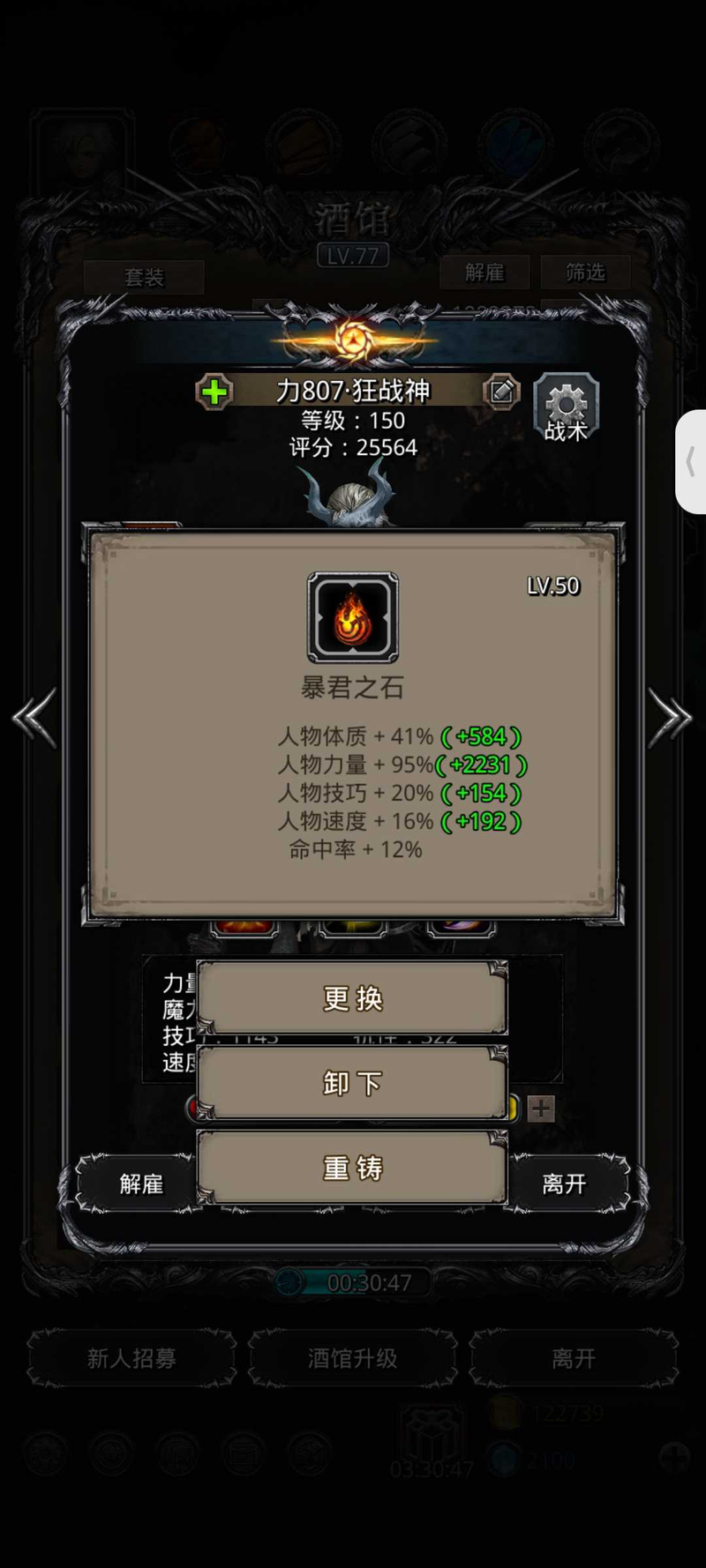Image resolution: width=706 pixels, height=1568 pixels.
Task: Go to the next hero with the right arrow
Action: click(x=670, y=718)
